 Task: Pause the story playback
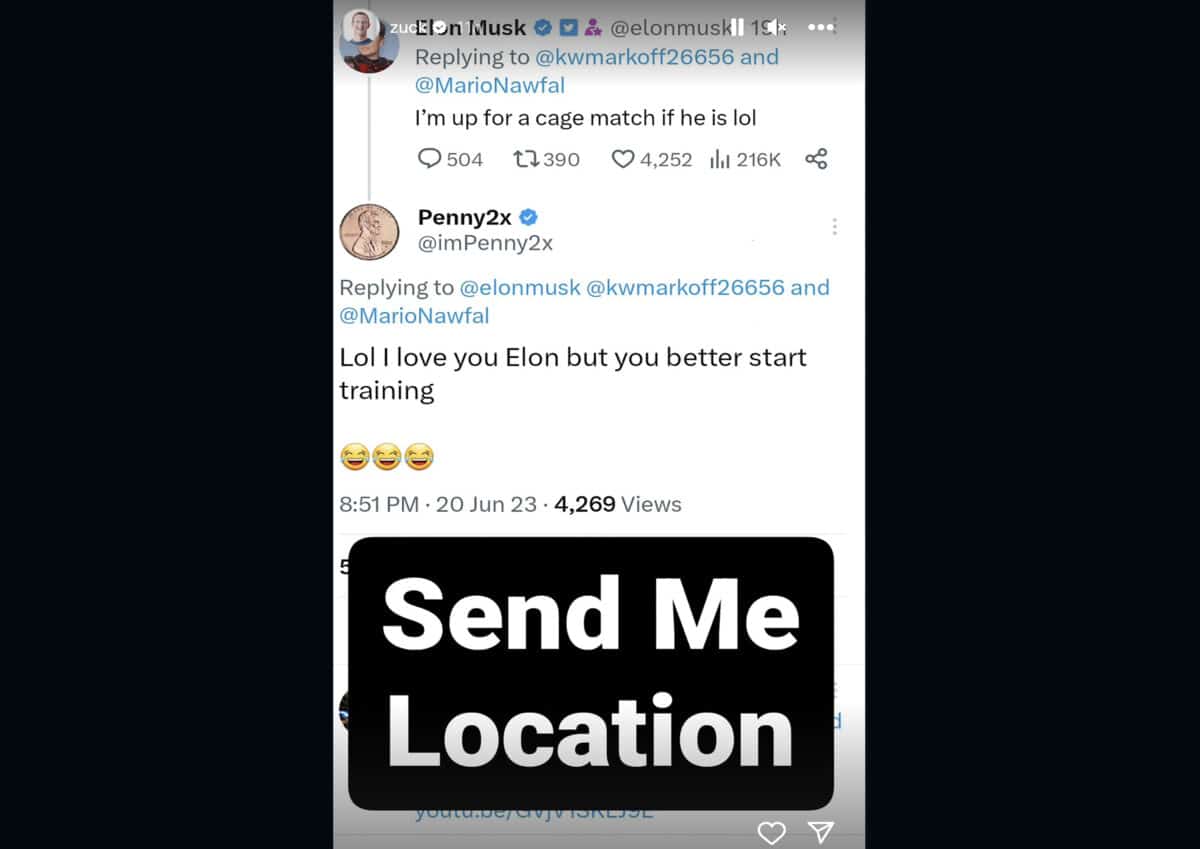pos(737,27)
